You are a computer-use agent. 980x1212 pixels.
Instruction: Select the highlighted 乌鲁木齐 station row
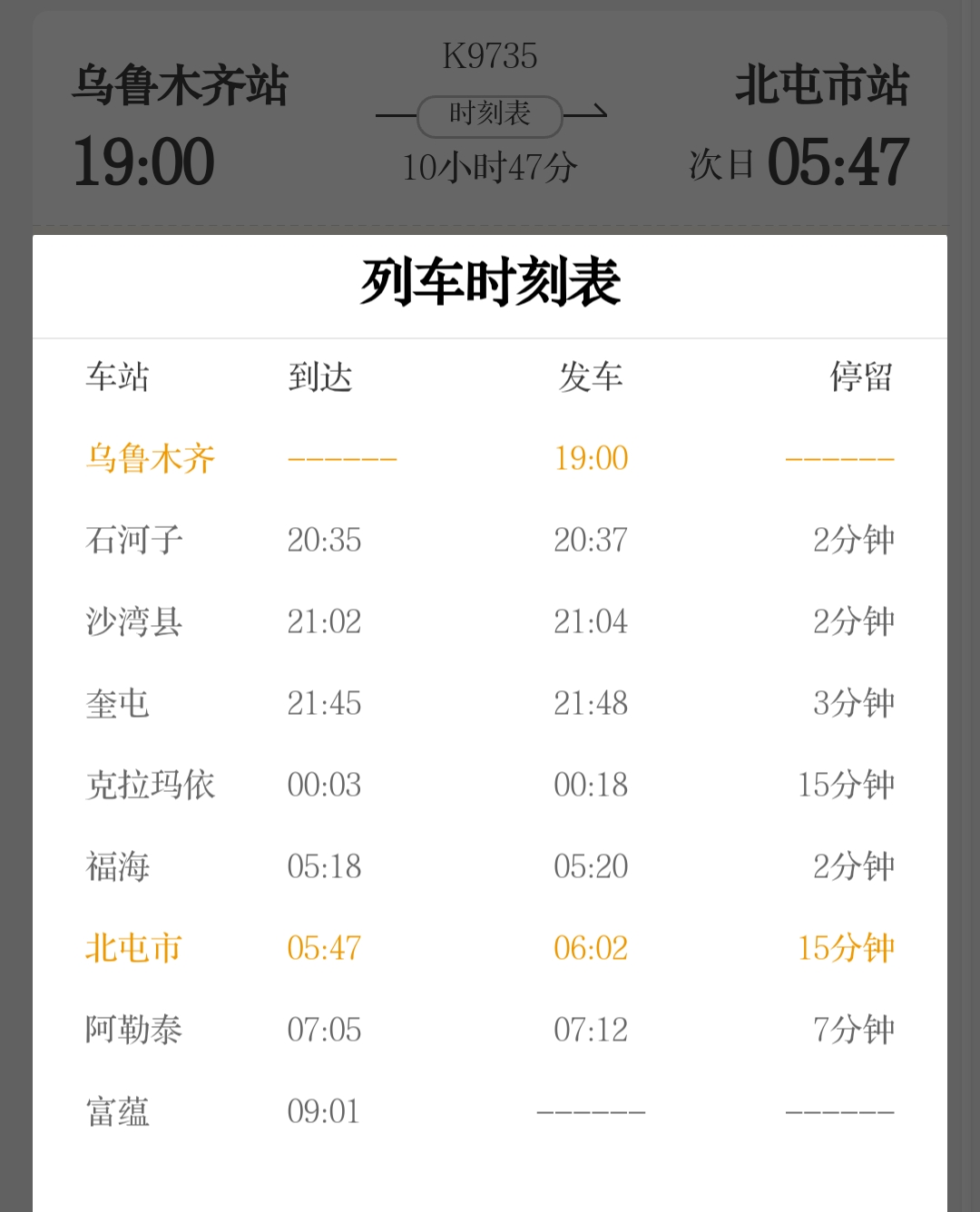click(152, 459)
